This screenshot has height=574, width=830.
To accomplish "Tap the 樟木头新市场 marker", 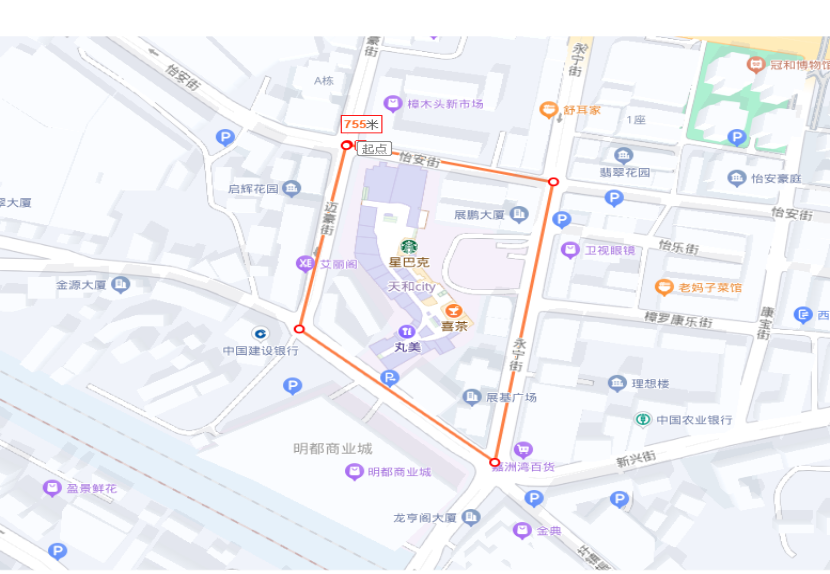I will click(x=391, y=104).
